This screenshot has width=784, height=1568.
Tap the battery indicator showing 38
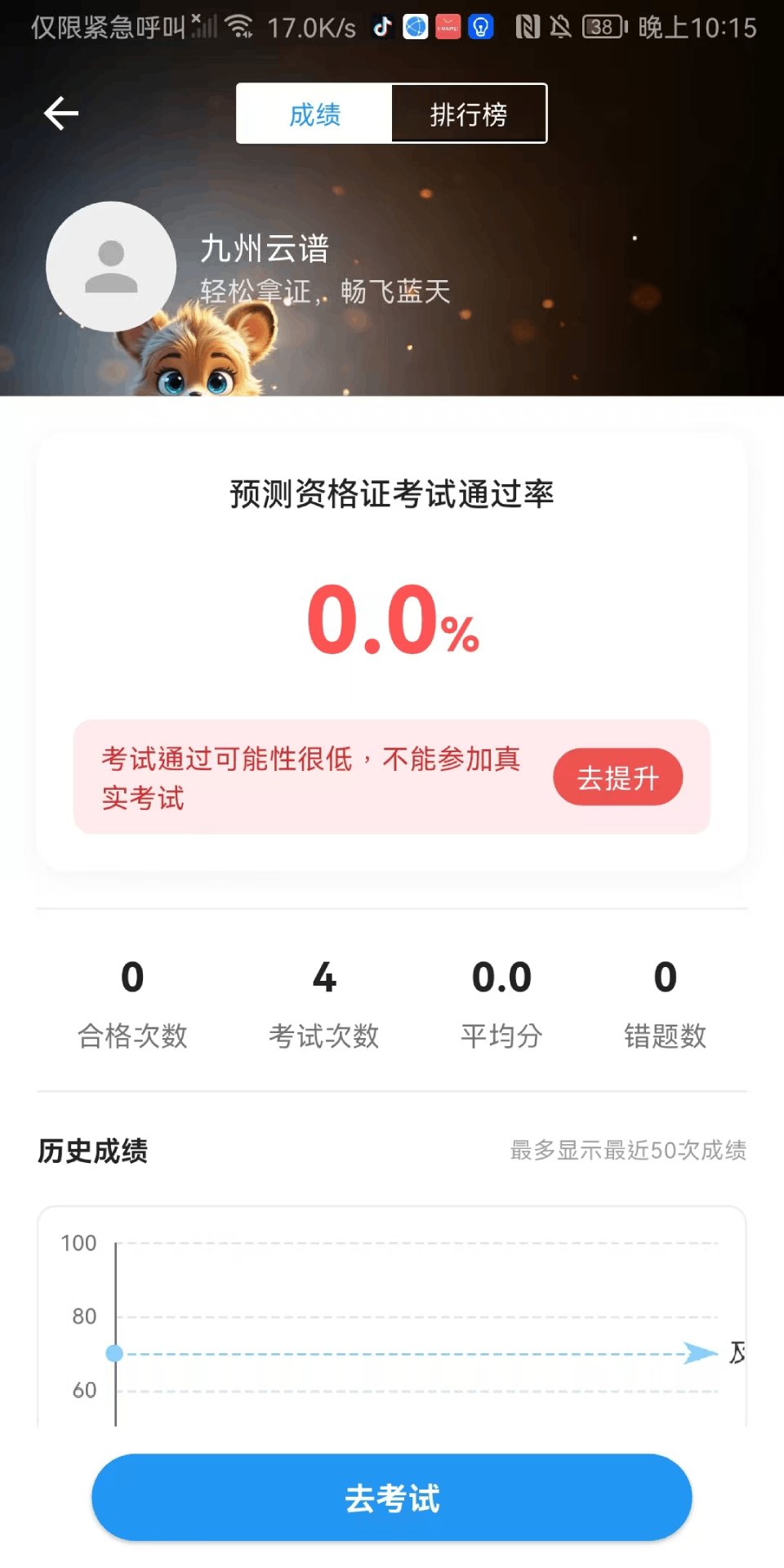600,26
